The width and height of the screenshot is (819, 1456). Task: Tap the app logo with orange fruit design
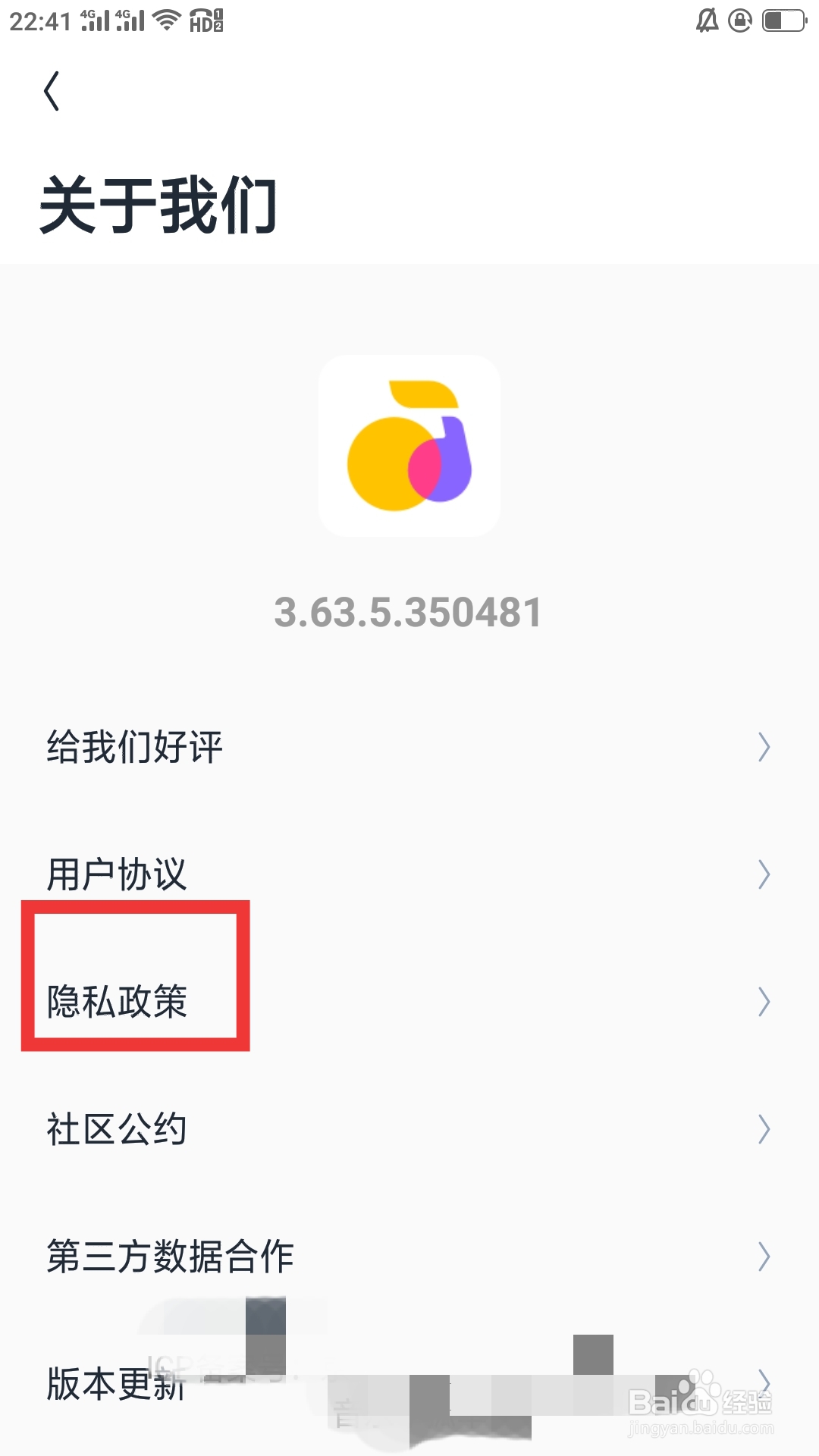(409, 444)
